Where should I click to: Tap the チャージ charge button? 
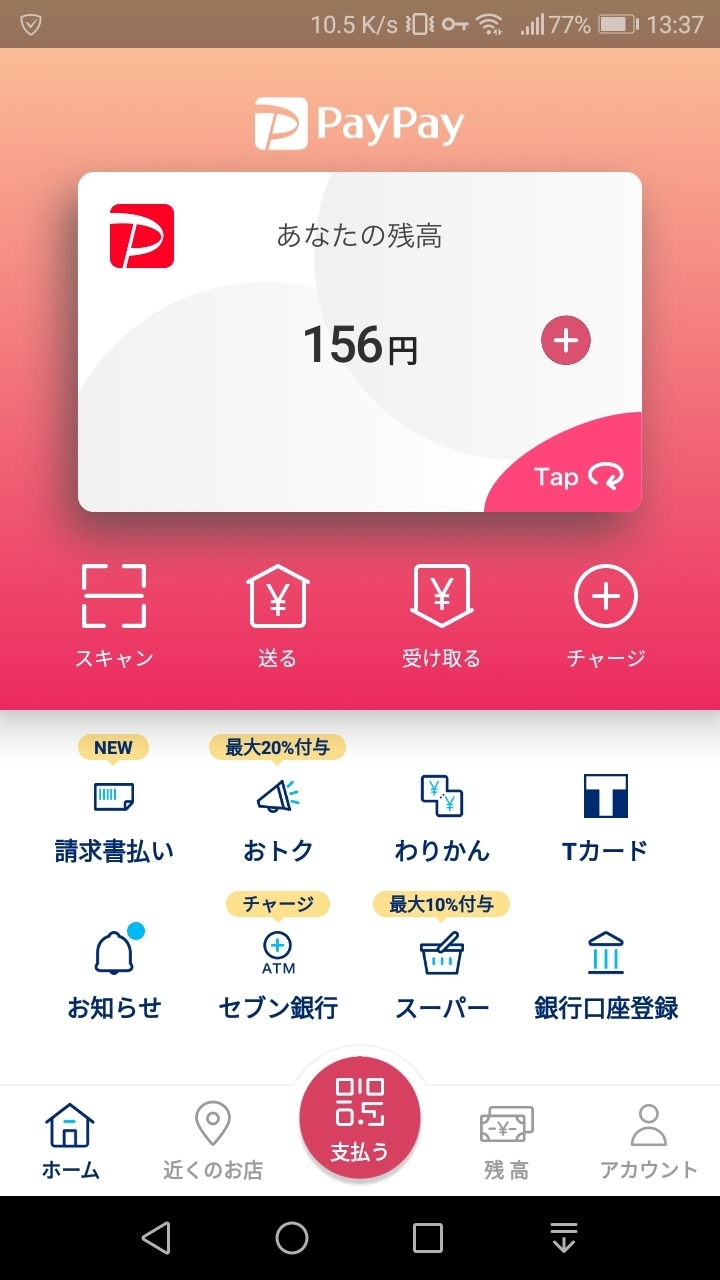pyautogui.click(x=605, y=615)
